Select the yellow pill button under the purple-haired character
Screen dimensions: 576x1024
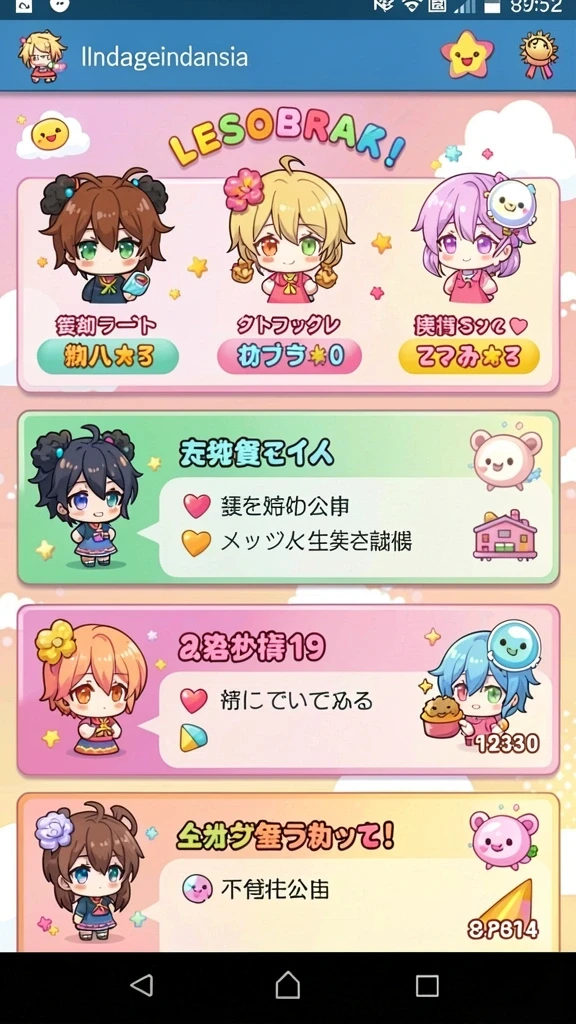(x=469, y=357)
